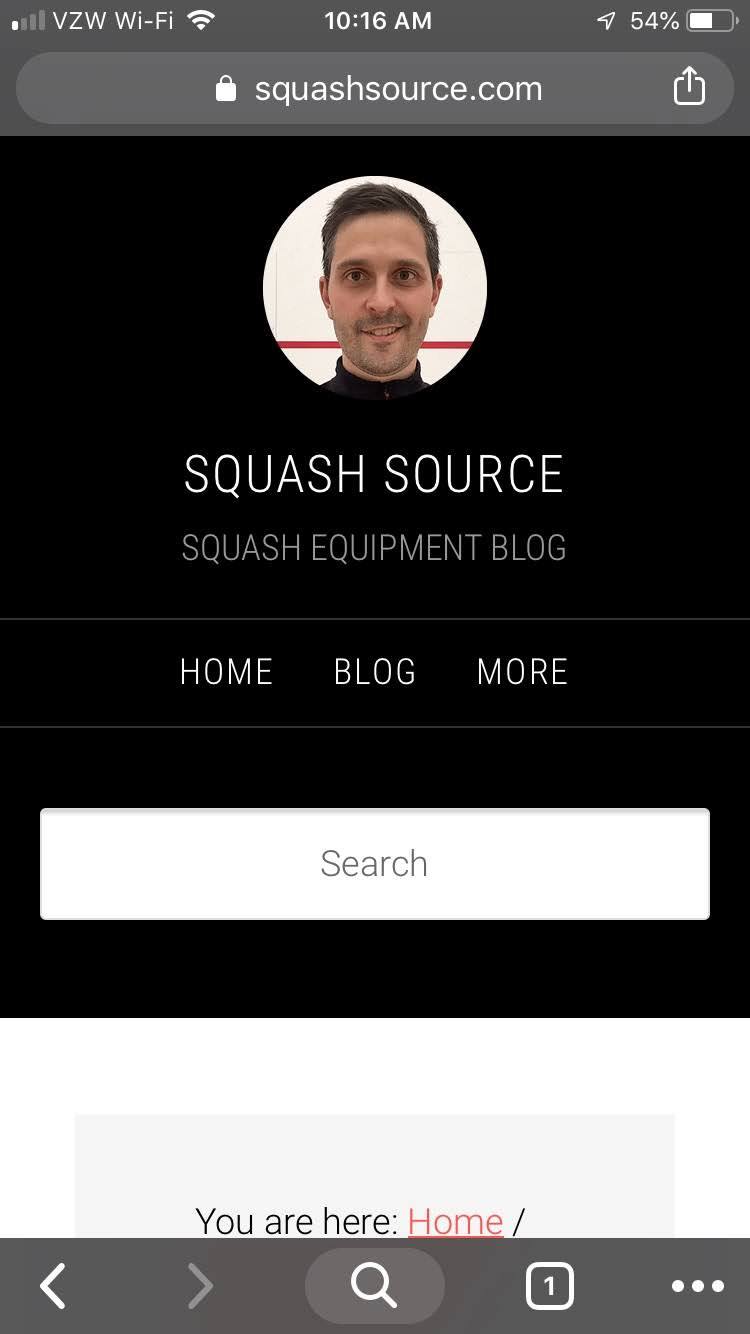750x1334 pixels.
Task: Expand the MORE menu
Action: pos(522,672)
